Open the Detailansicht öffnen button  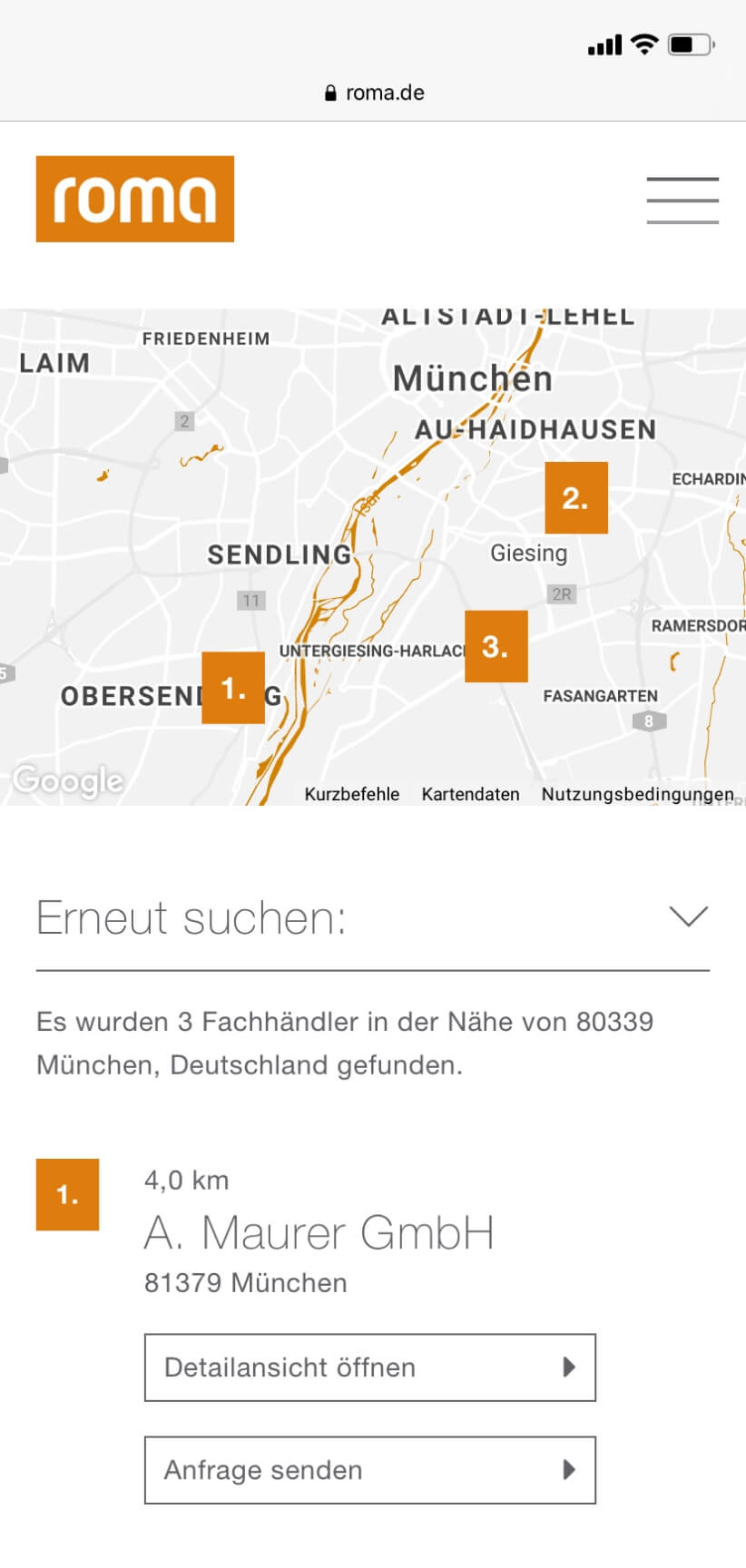[x=369, y=1367]
